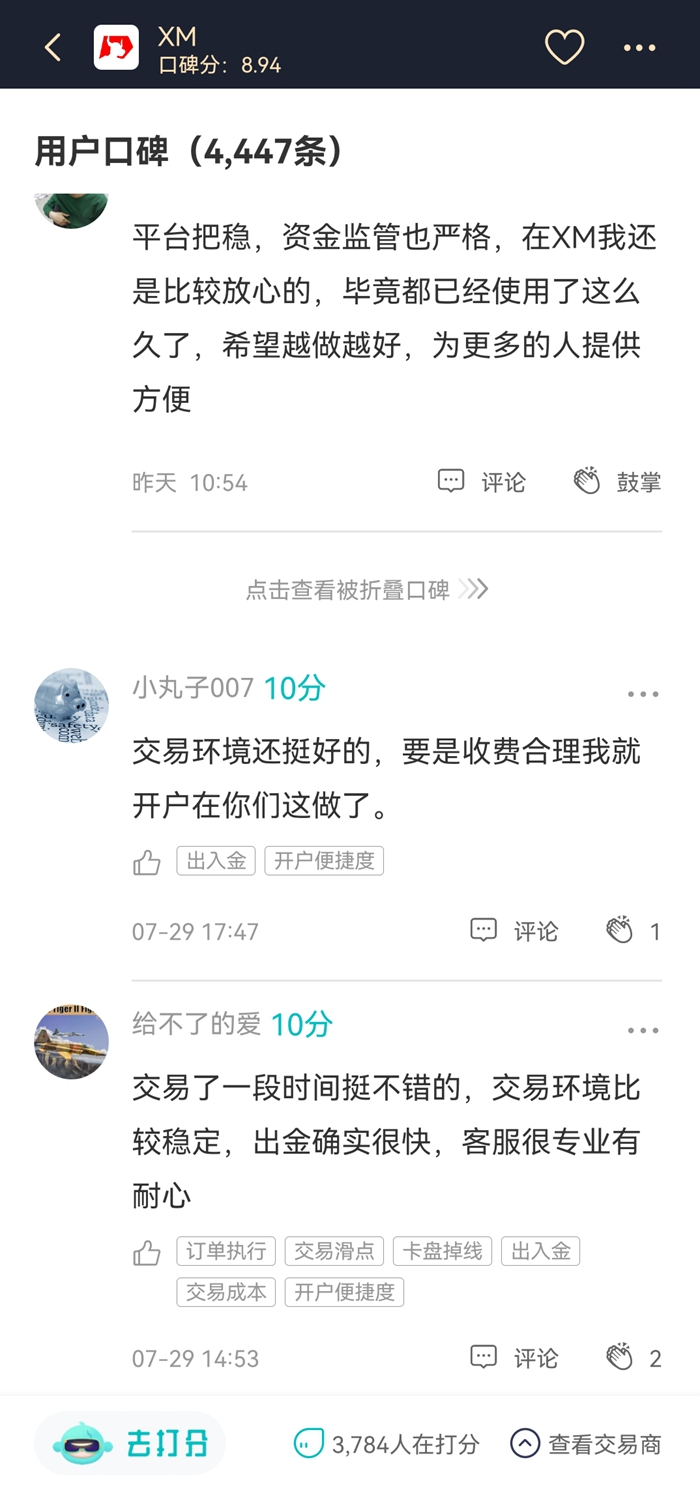
Task: Like 给不了的爱's review with thumbs-up
Action: 147,1252
